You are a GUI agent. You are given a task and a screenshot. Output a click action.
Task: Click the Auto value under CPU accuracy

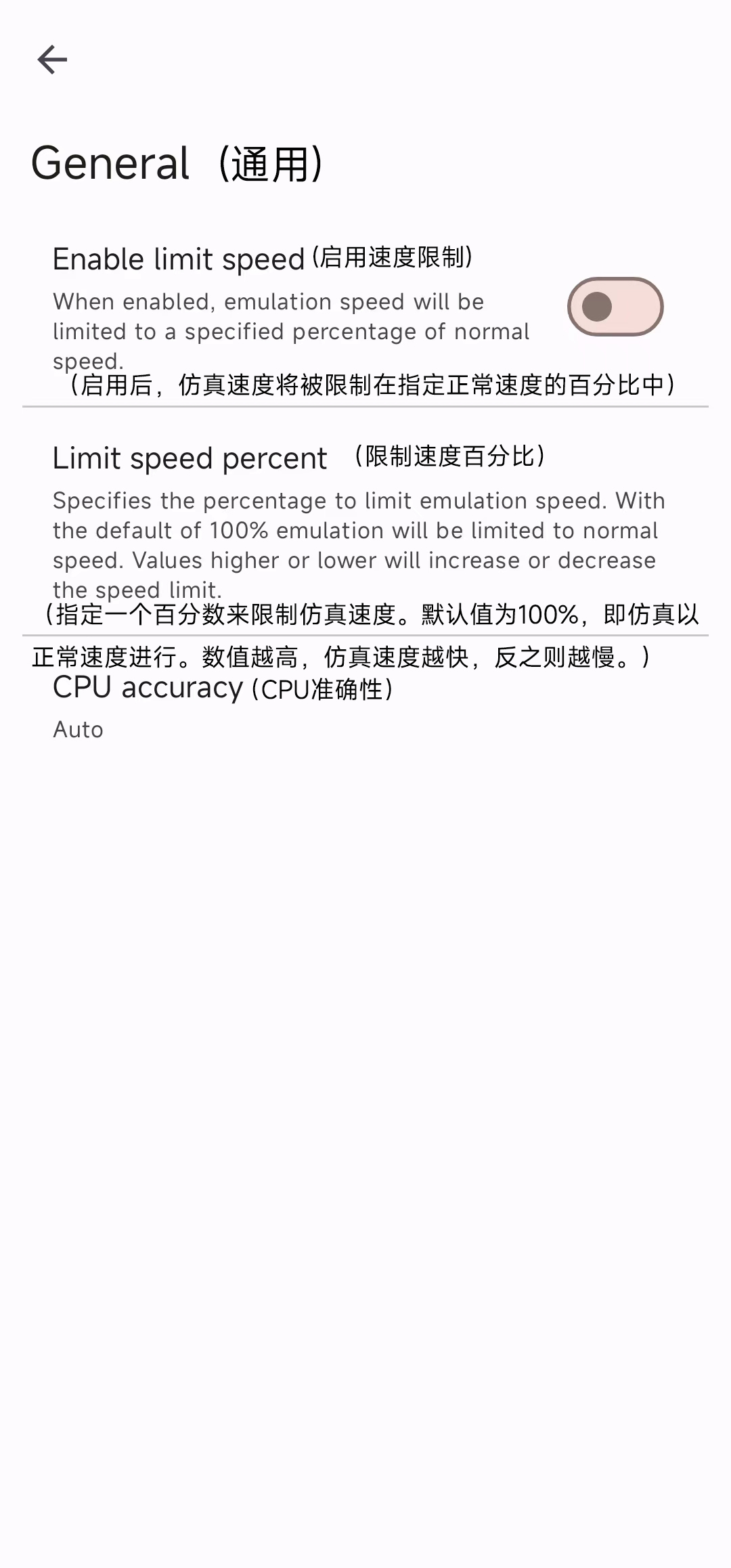click(77, 729)
